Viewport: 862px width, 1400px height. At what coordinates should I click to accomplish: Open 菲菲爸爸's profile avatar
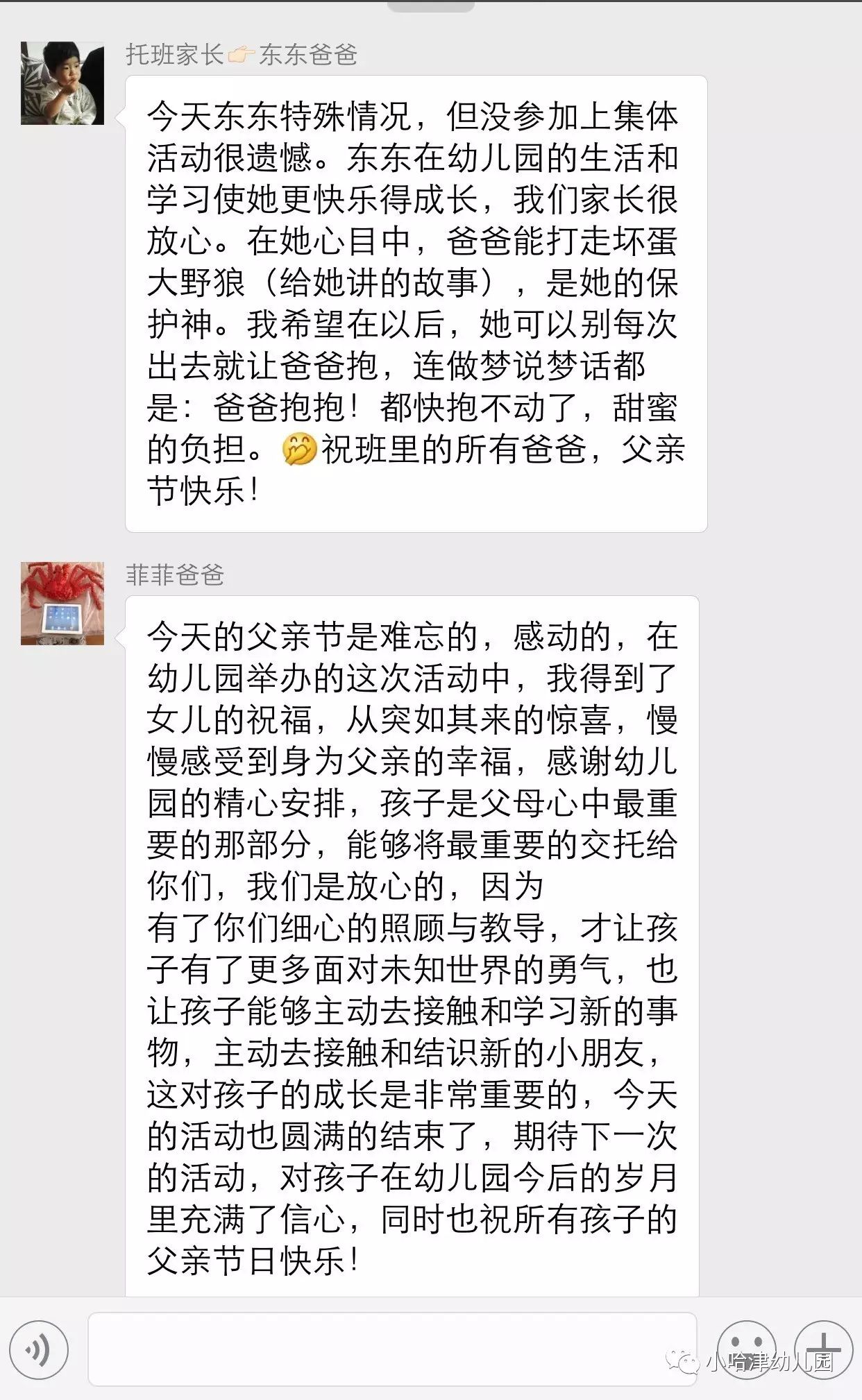[62, 604]
